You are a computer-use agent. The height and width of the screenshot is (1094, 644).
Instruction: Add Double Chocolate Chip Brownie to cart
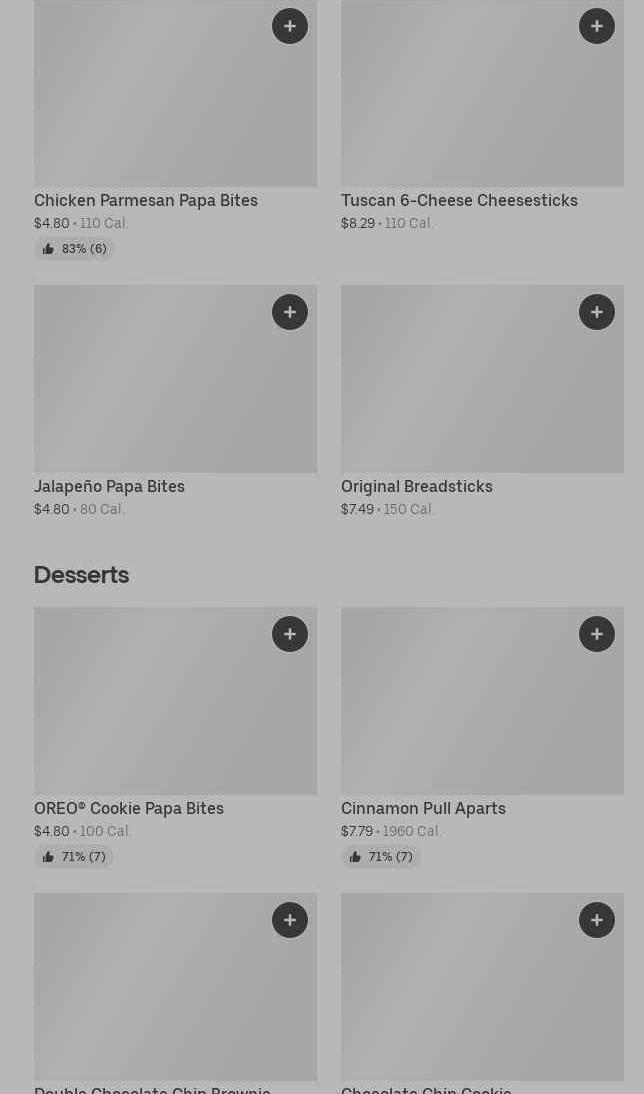[290, 920]
